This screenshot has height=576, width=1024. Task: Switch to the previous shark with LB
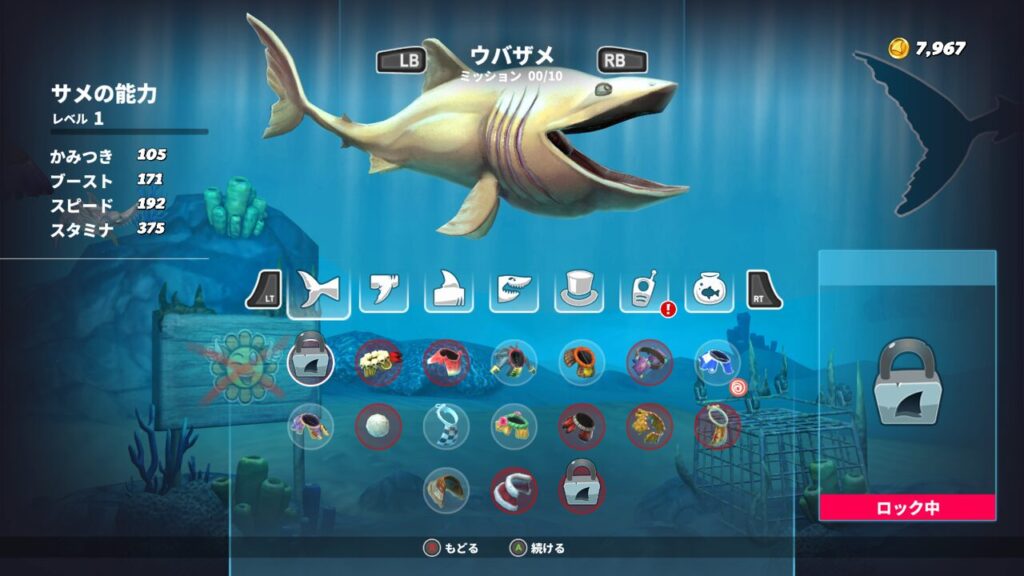tap(407, 60)
